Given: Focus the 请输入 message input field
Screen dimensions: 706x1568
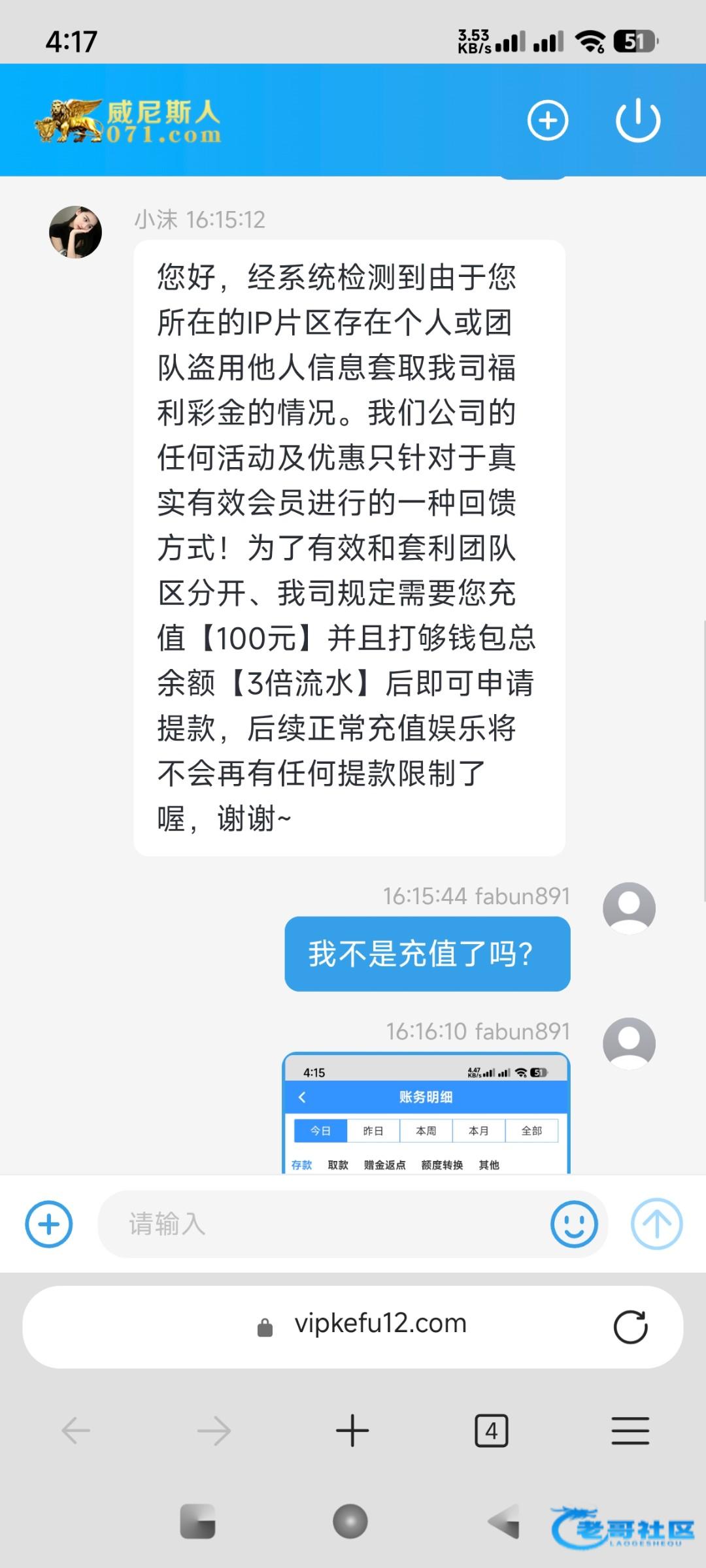Looking at the screenshot, I should coord(320,1224).
